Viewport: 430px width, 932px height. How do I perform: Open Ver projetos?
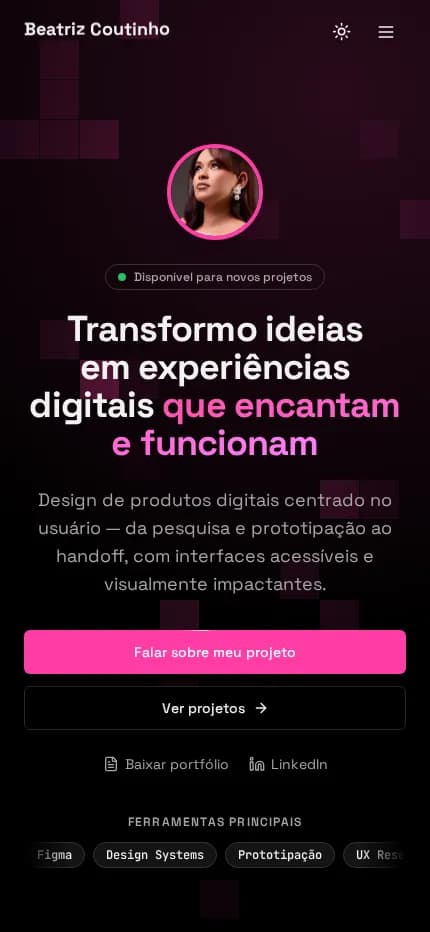(x=215, y=708)
